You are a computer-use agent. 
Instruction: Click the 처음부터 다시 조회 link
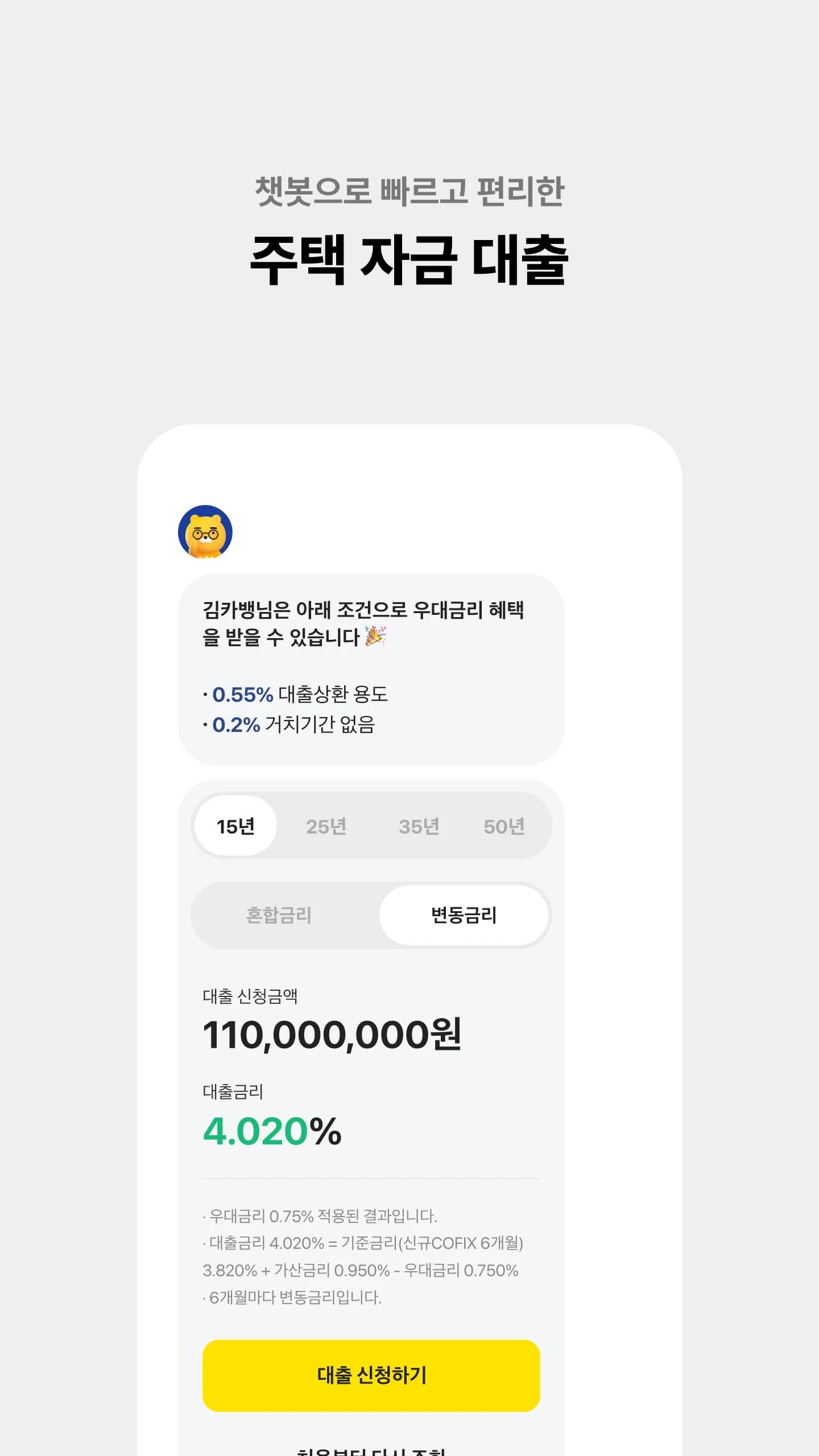[371, 1450]
